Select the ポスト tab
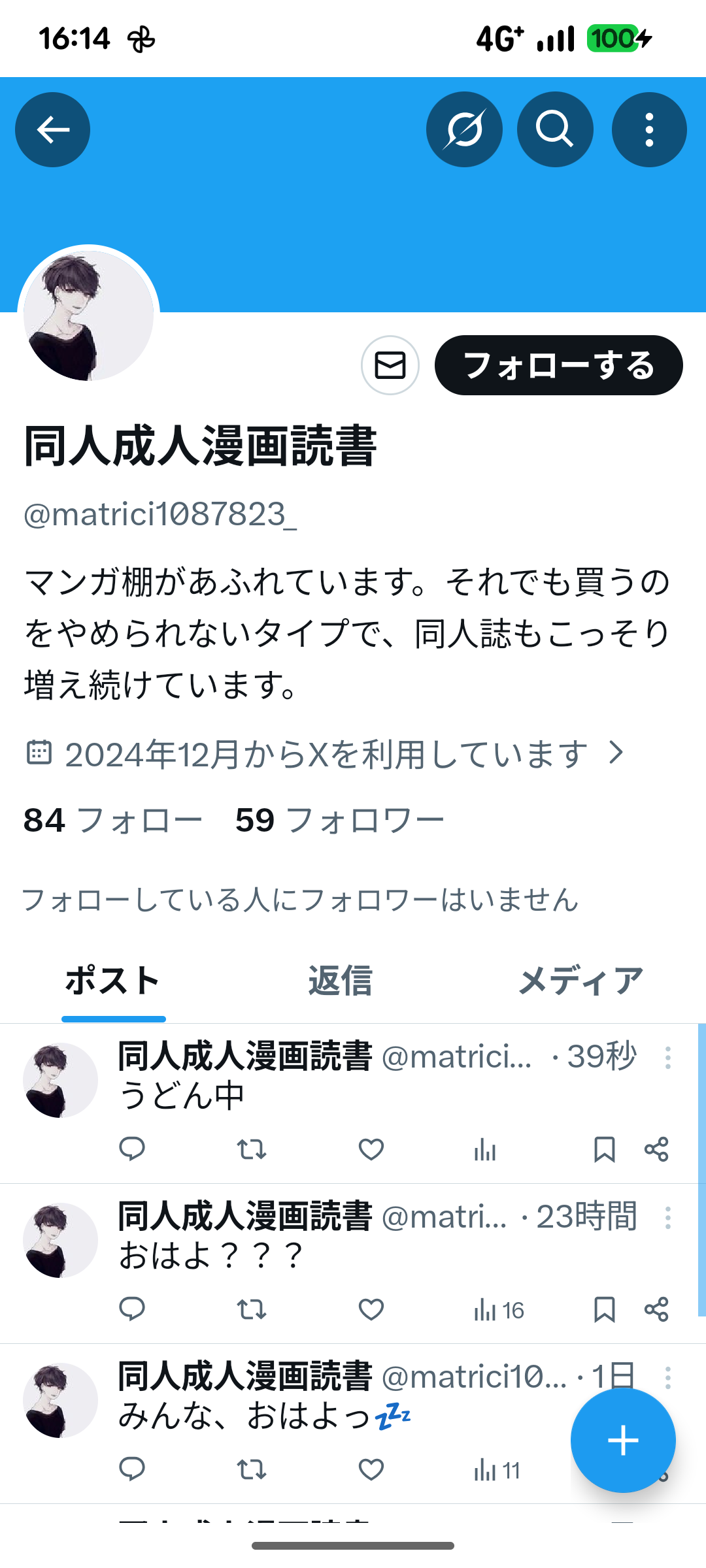The width and height of the screenshot is (706, 1568). click(113, 981)
